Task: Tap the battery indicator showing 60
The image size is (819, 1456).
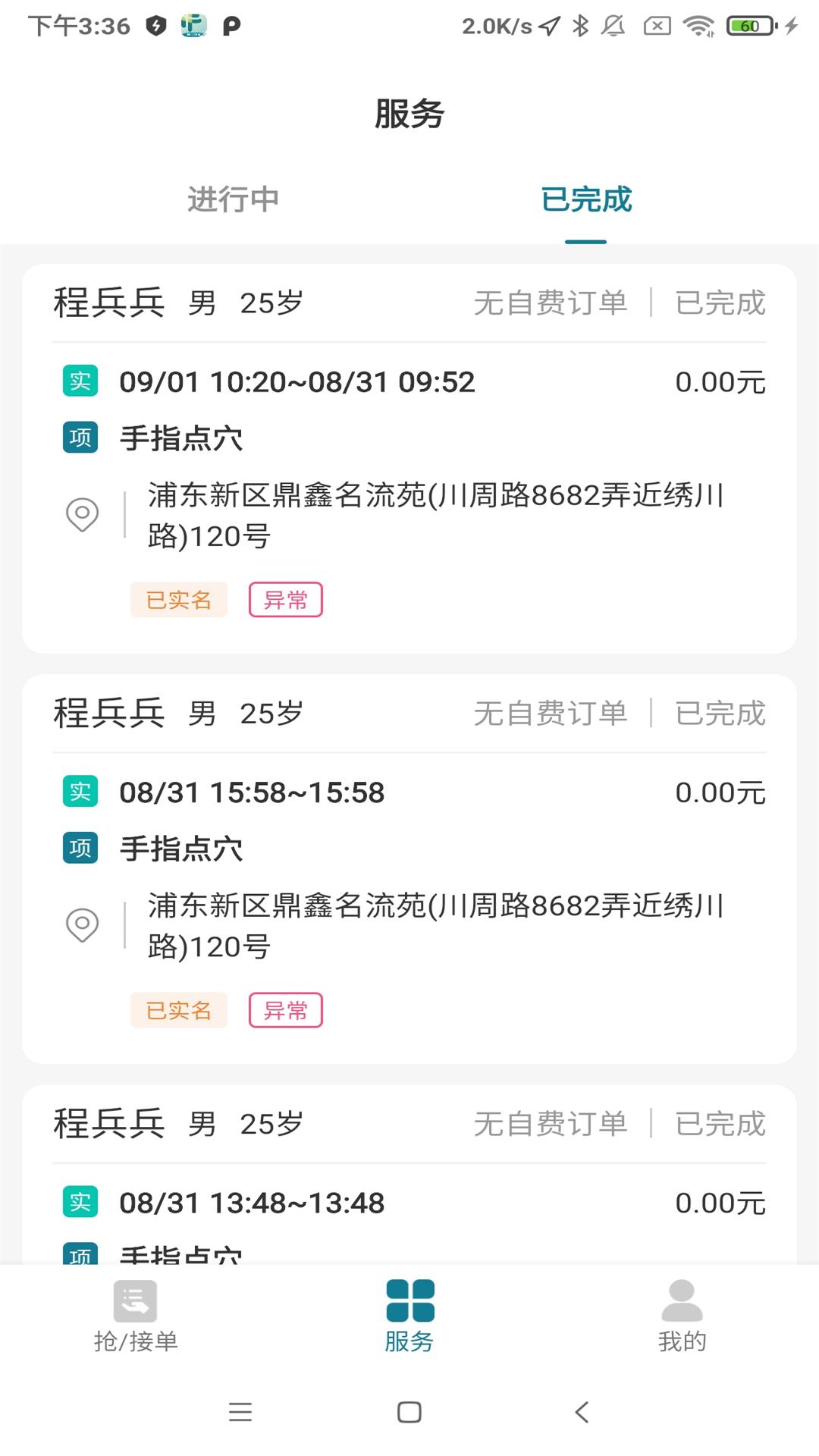Action: coord(748,25)
